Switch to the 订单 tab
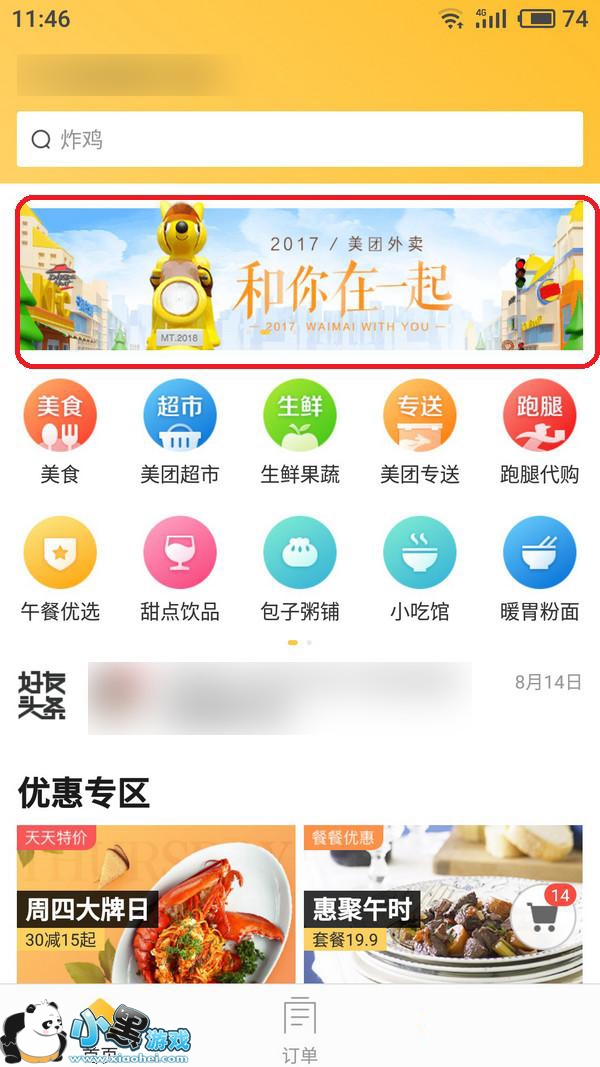This screenshot has width=600, height=1067. click(x=299, y=1028)
